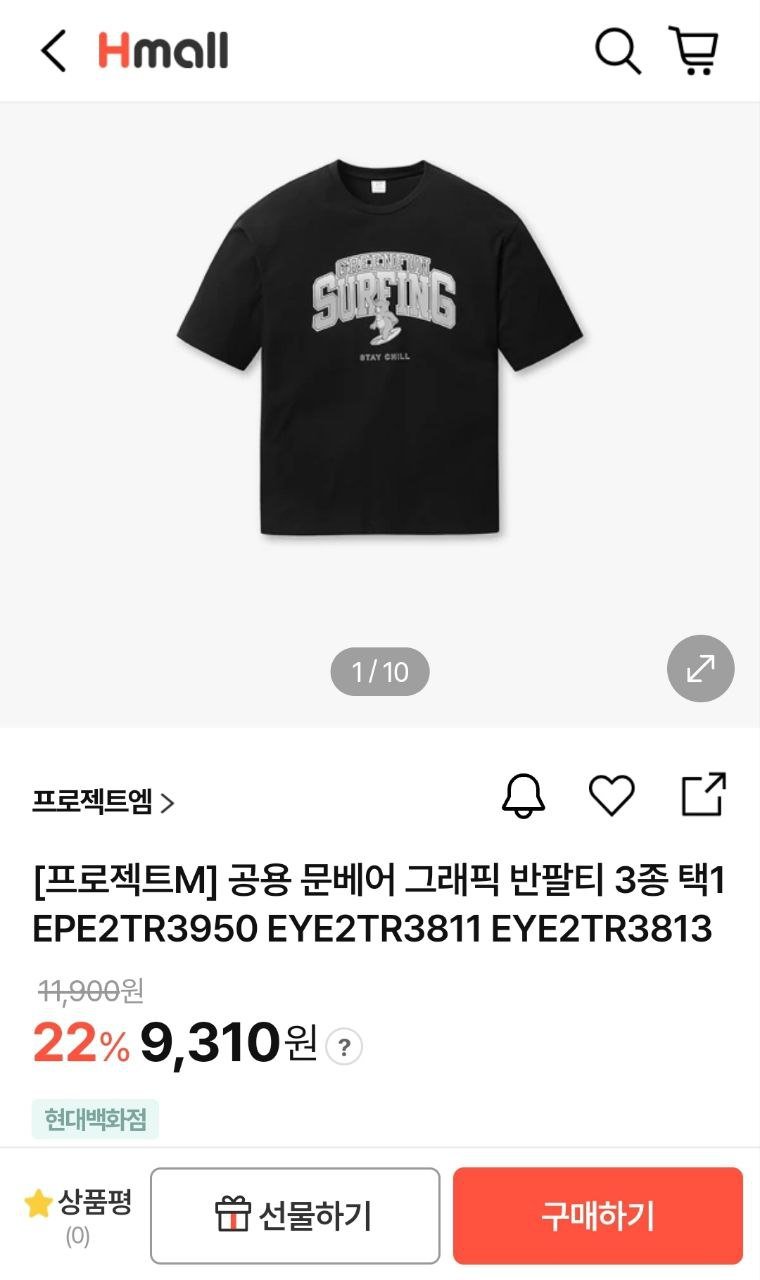Turn on brand notification bell

click(523, 796)
